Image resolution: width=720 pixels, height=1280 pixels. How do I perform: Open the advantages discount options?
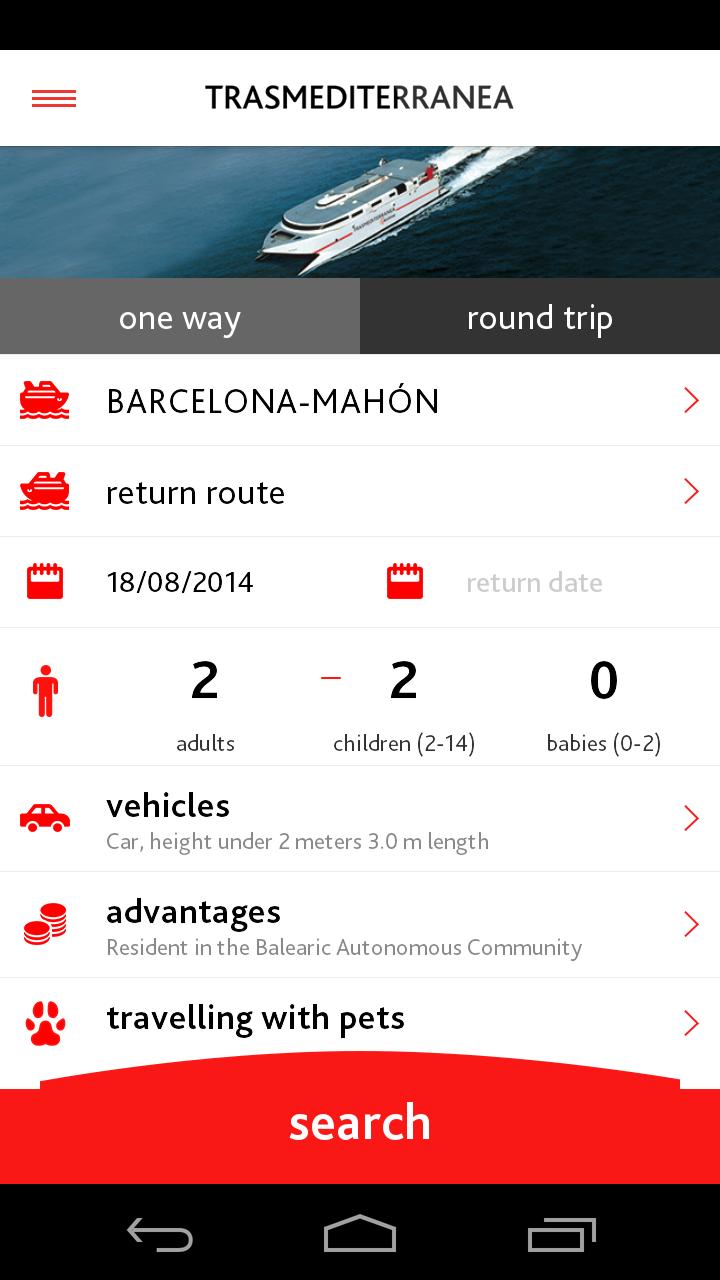(360, 925)
